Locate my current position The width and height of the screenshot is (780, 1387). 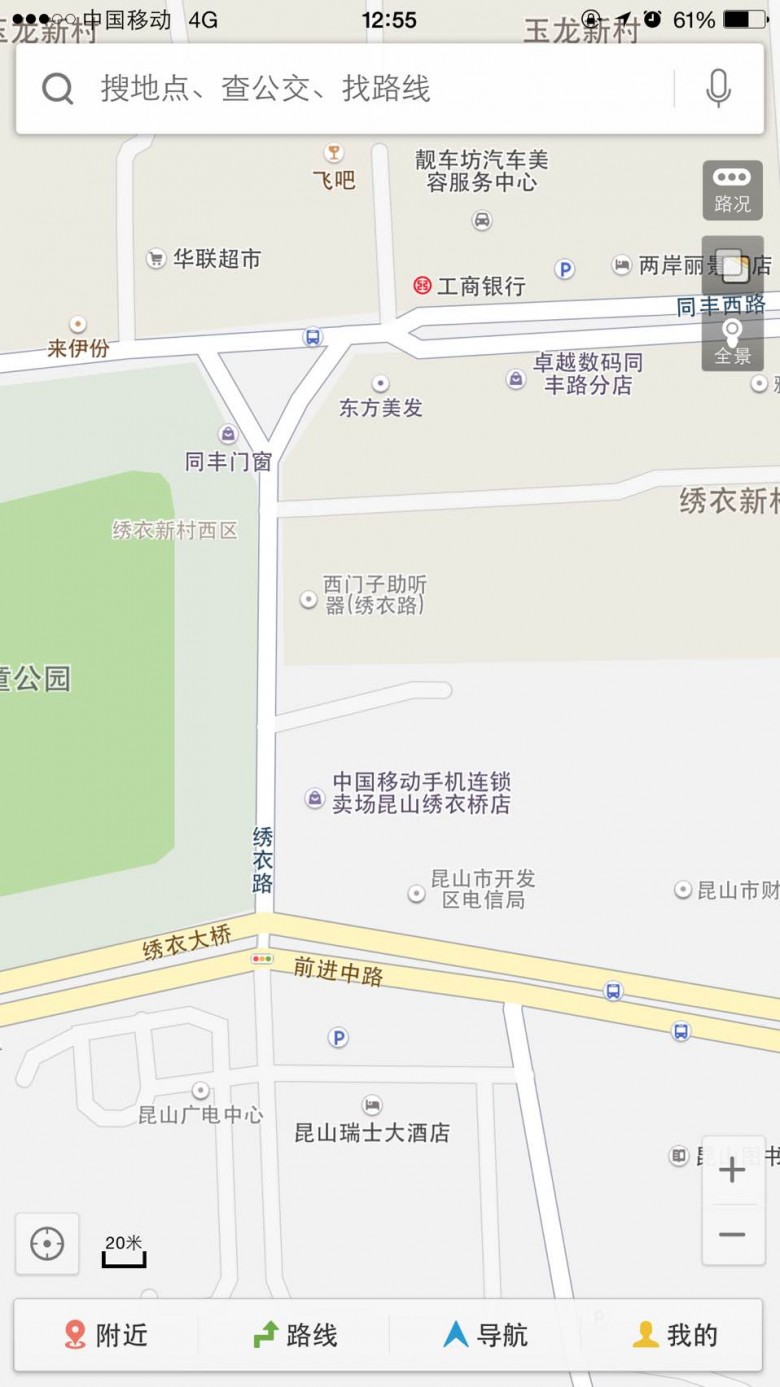[x=47, y=1243]
